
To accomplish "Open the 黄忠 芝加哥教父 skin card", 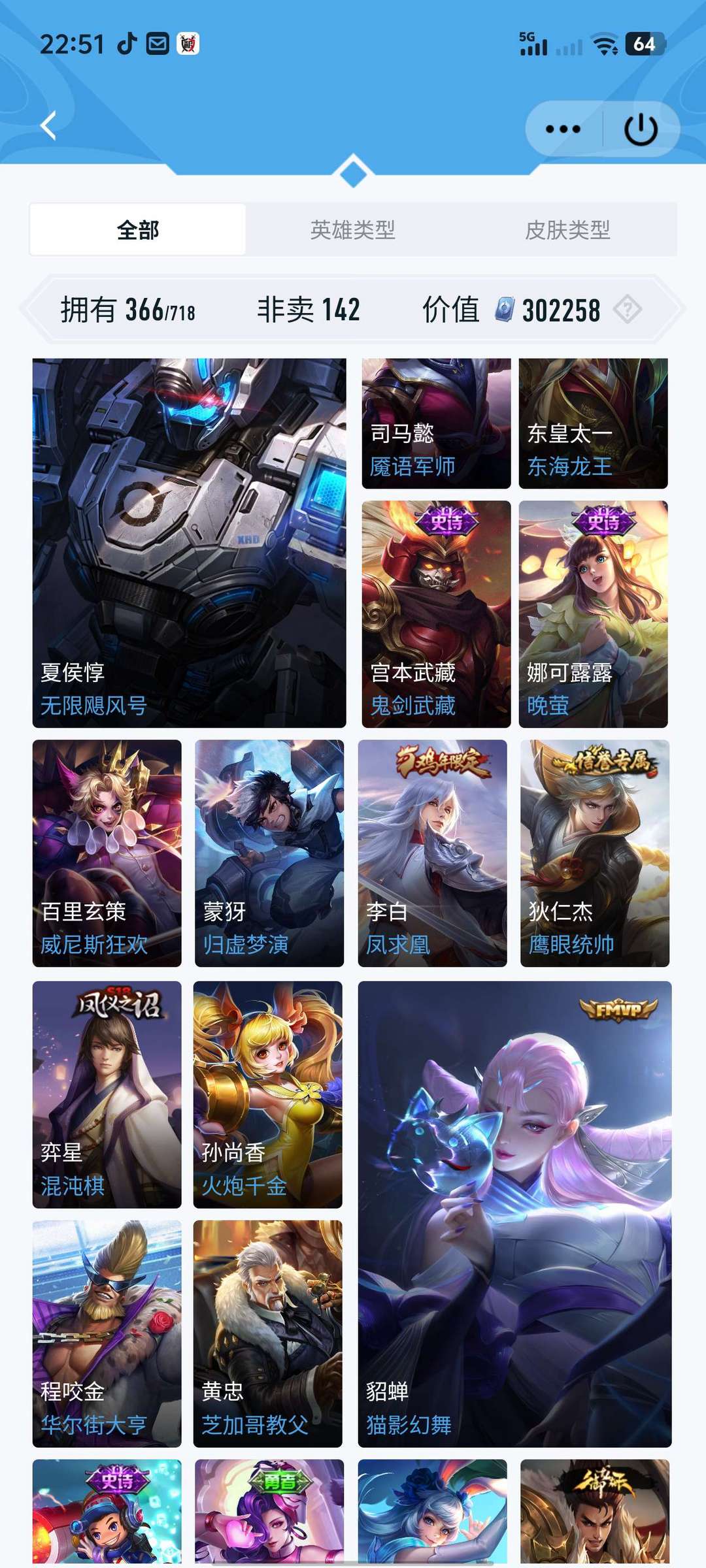I will click(268, 1334).
